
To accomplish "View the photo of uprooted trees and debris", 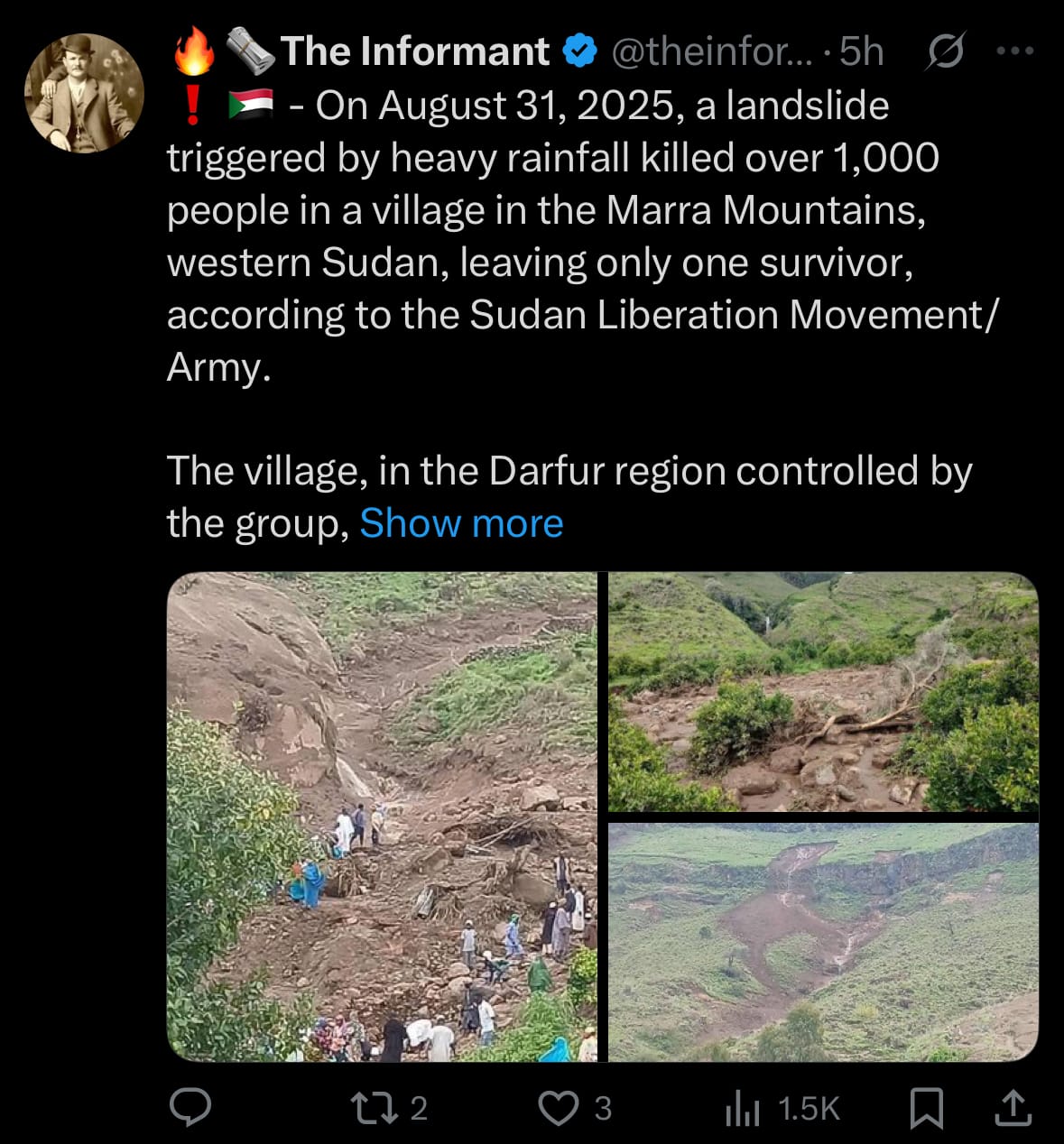I will coord(823,692).
